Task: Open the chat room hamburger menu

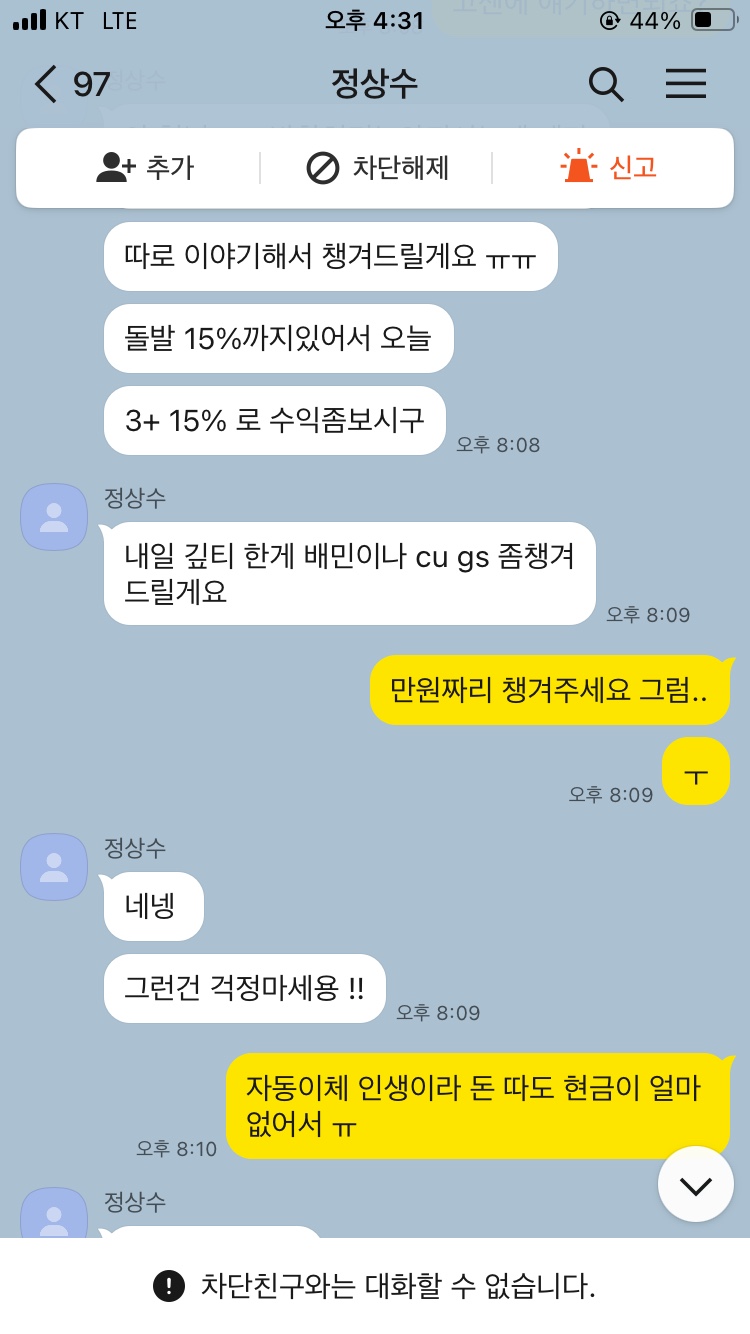Action: [x=686, y=84]
